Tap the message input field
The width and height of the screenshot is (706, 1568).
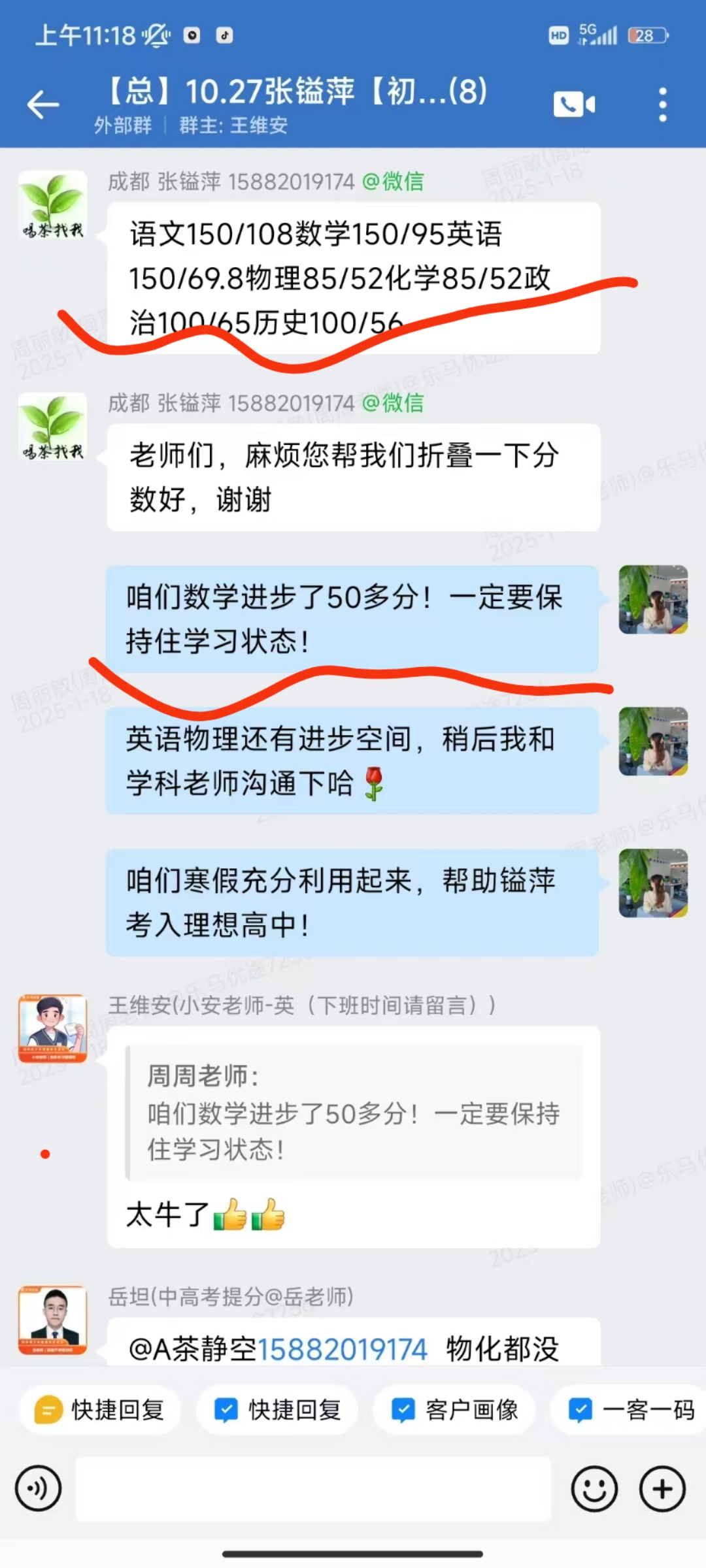(x=314, y=1489)
